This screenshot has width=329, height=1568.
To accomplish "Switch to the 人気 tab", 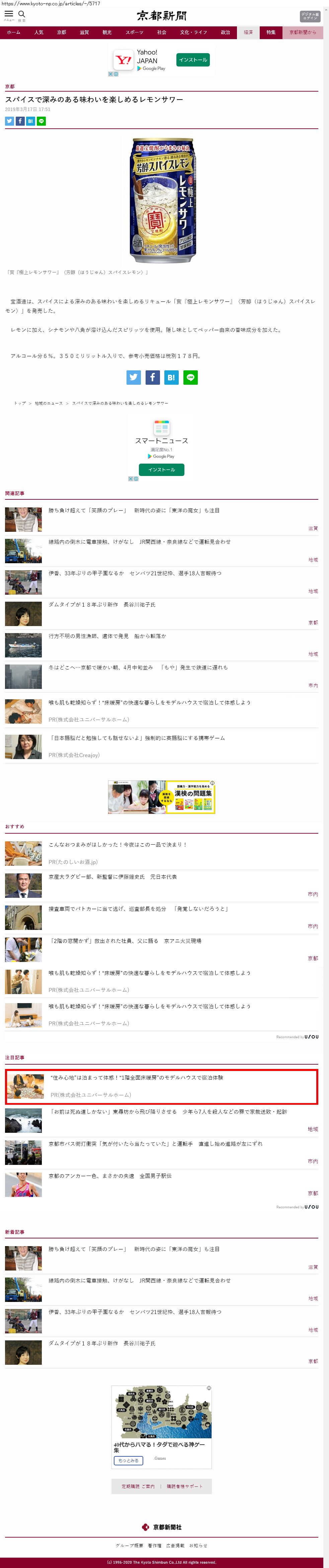I will (39, 32).
